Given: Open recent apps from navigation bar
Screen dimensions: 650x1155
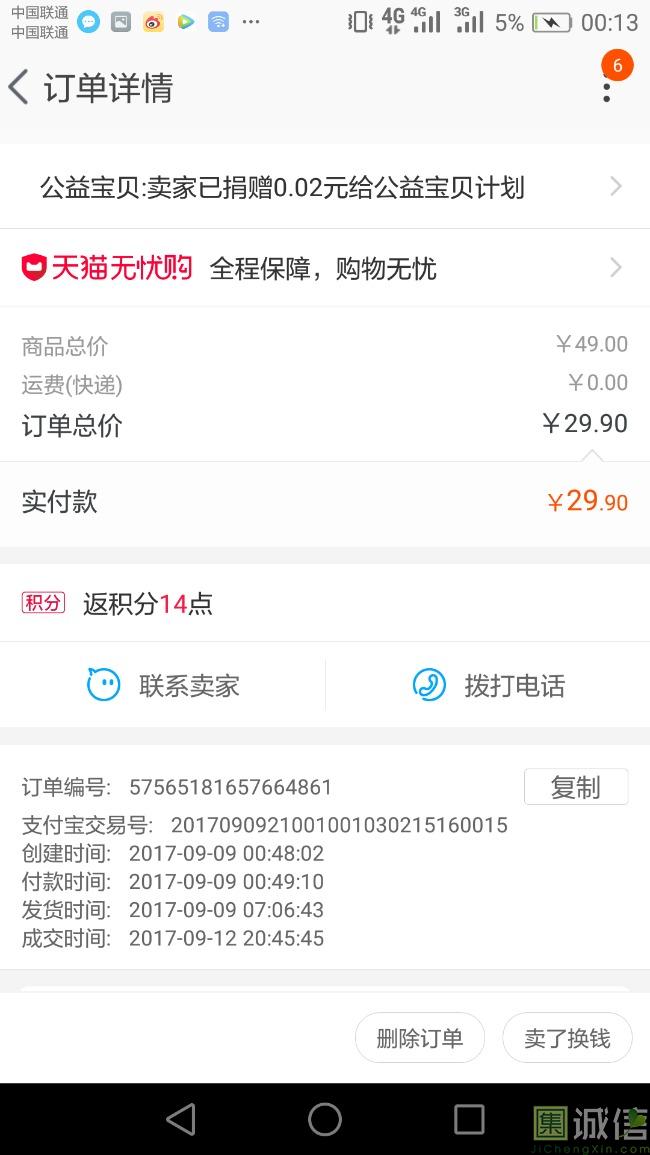Looking at the screenshot, I should point(468,1119).
